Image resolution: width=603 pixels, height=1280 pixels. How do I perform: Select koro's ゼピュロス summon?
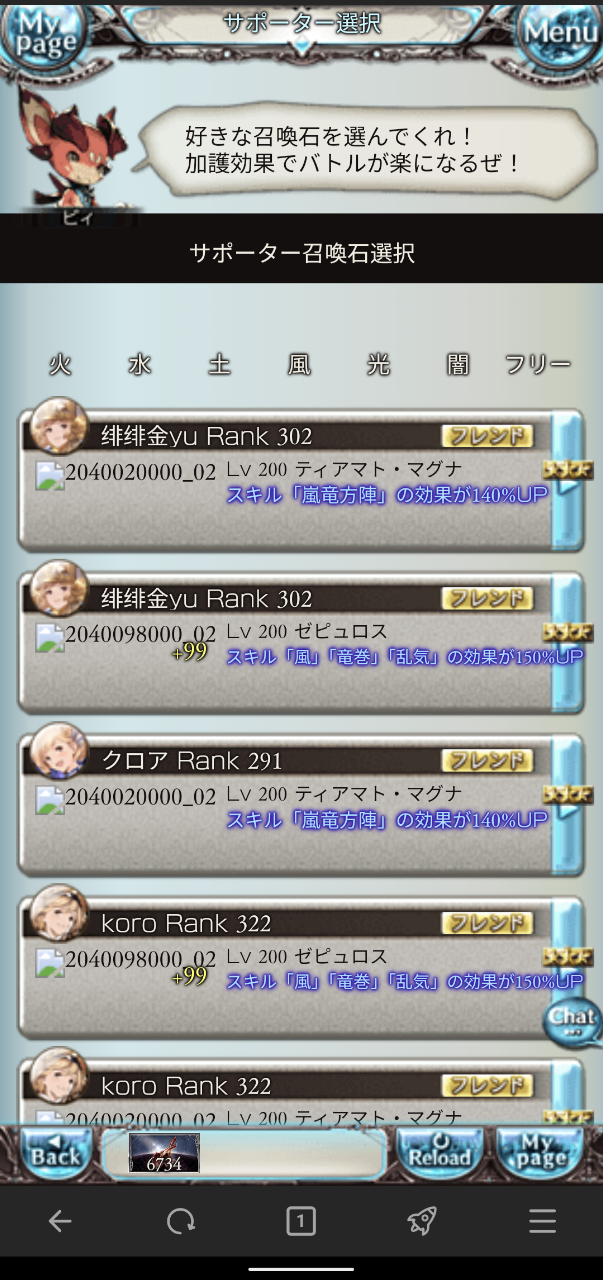(x=290, y=977)
